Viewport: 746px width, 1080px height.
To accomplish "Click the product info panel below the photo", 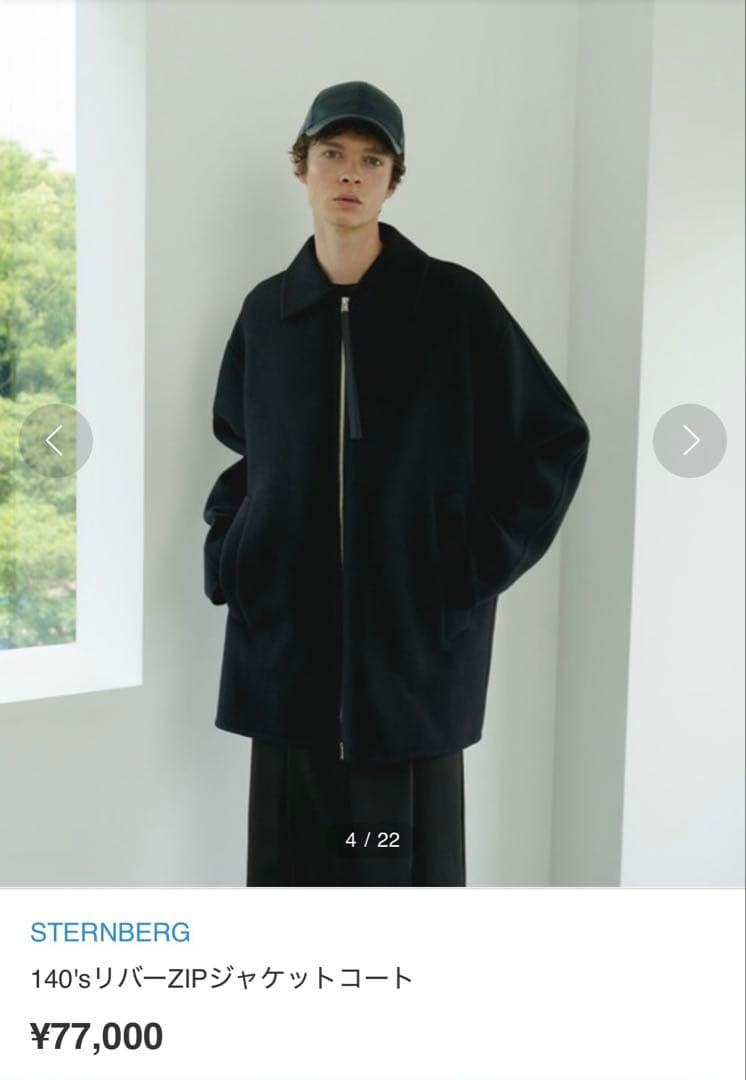I will [x=373, y=985].
